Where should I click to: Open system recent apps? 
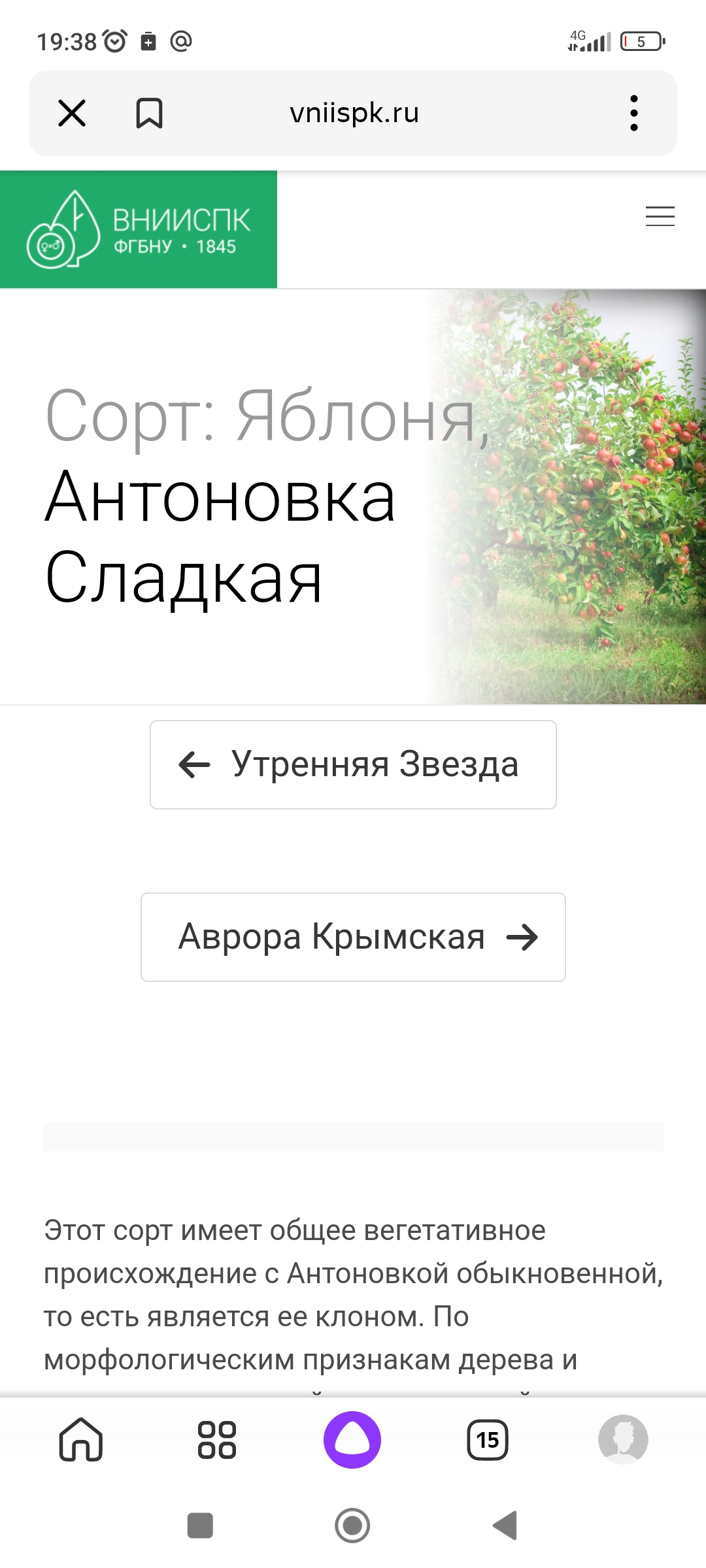(x=200, y=1526)
